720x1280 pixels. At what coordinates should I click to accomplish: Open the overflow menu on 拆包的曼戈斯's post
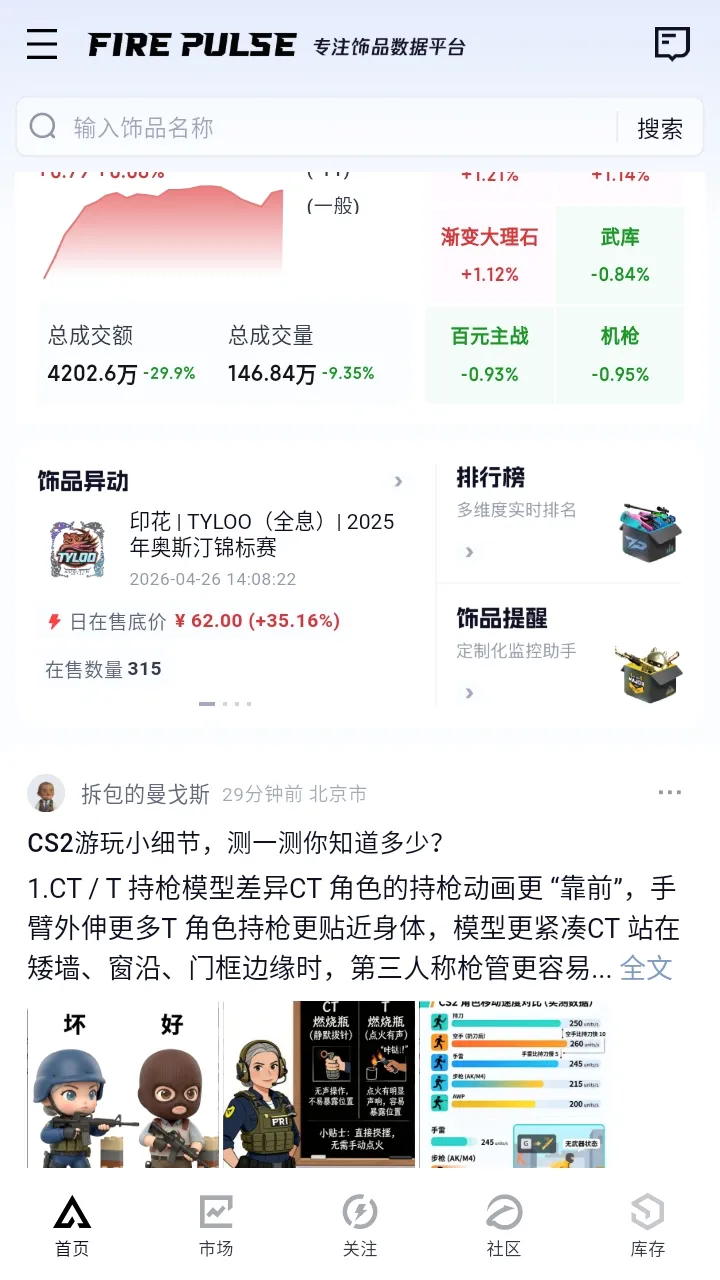tap(670, 793)
